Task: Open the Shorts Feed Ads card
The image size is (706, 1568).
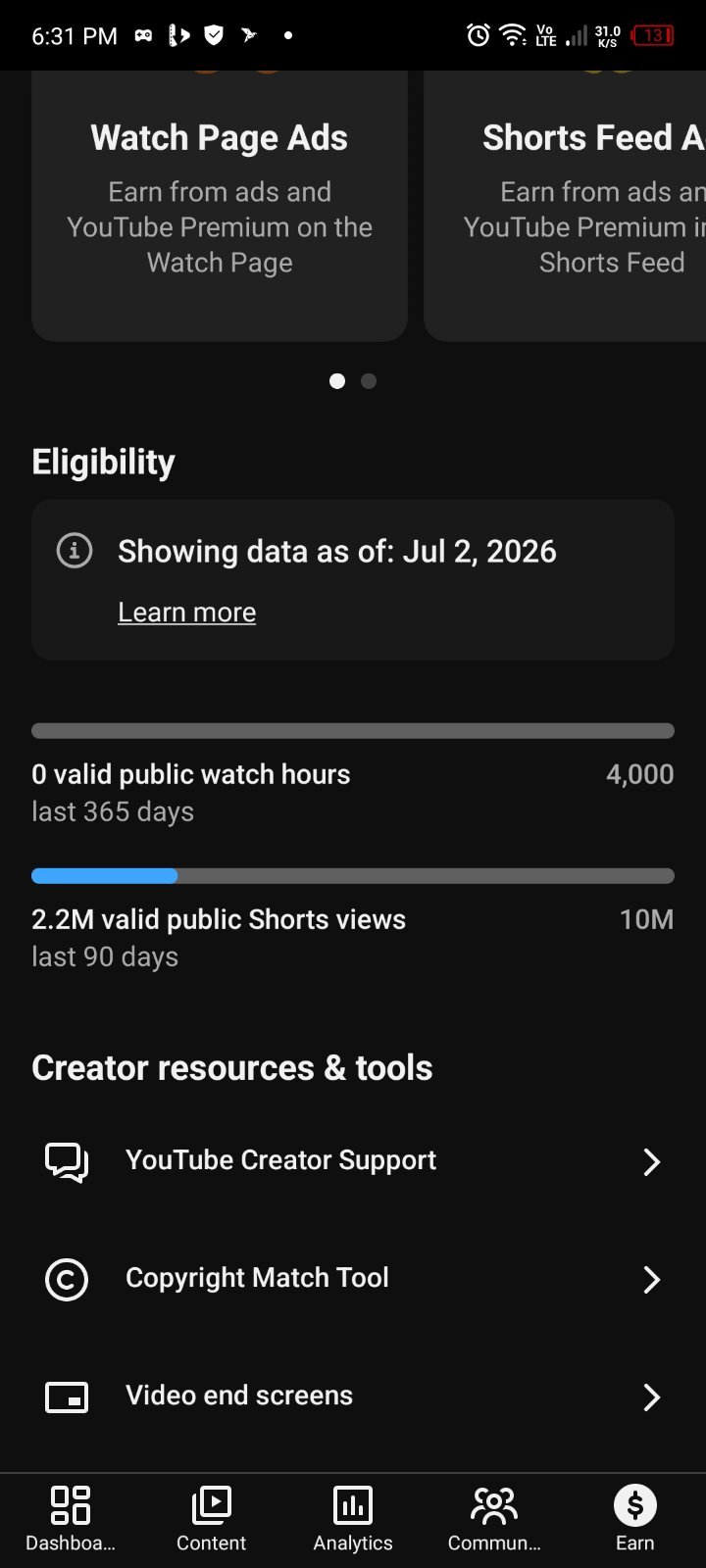Action: (x=565, y=206)
